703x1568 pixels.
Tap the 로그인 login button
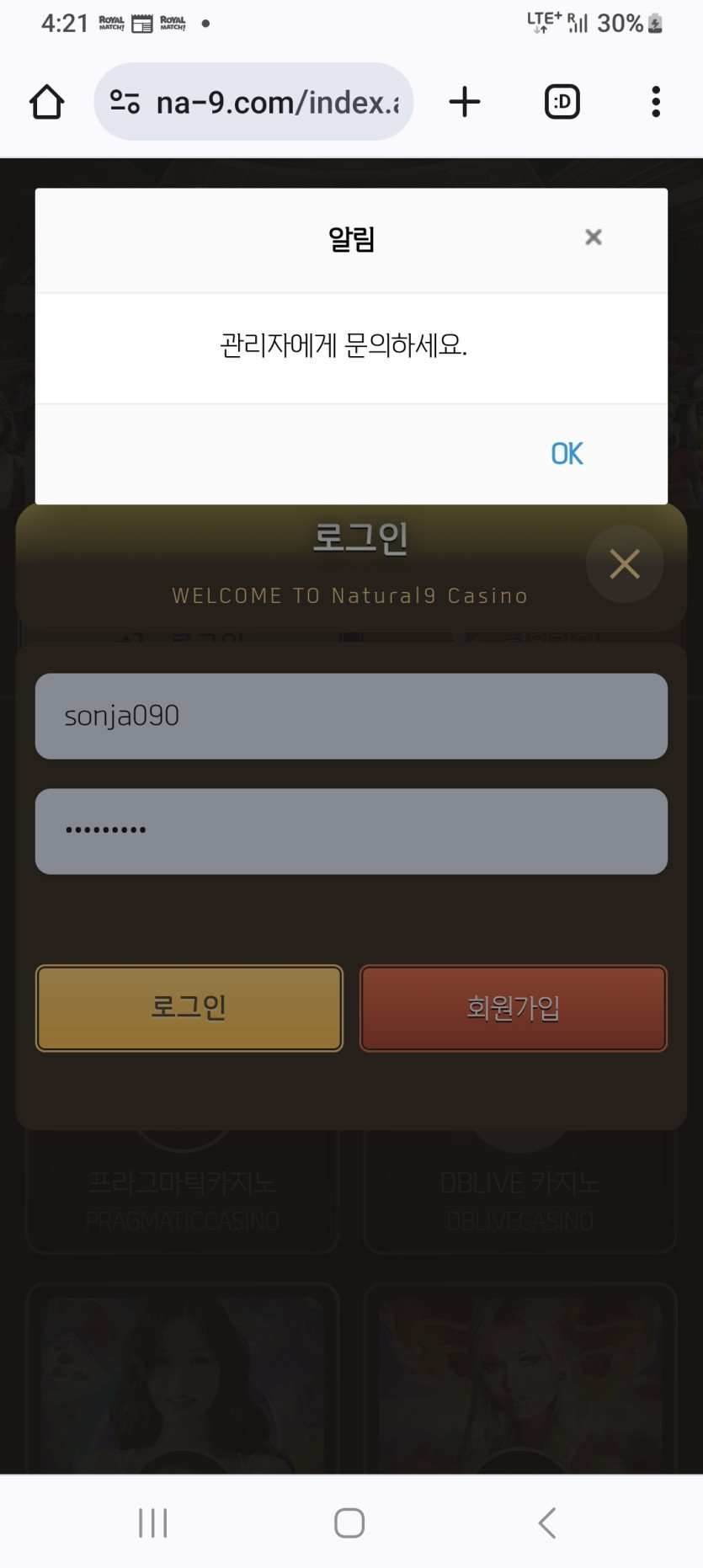[x=189, y=1008]
